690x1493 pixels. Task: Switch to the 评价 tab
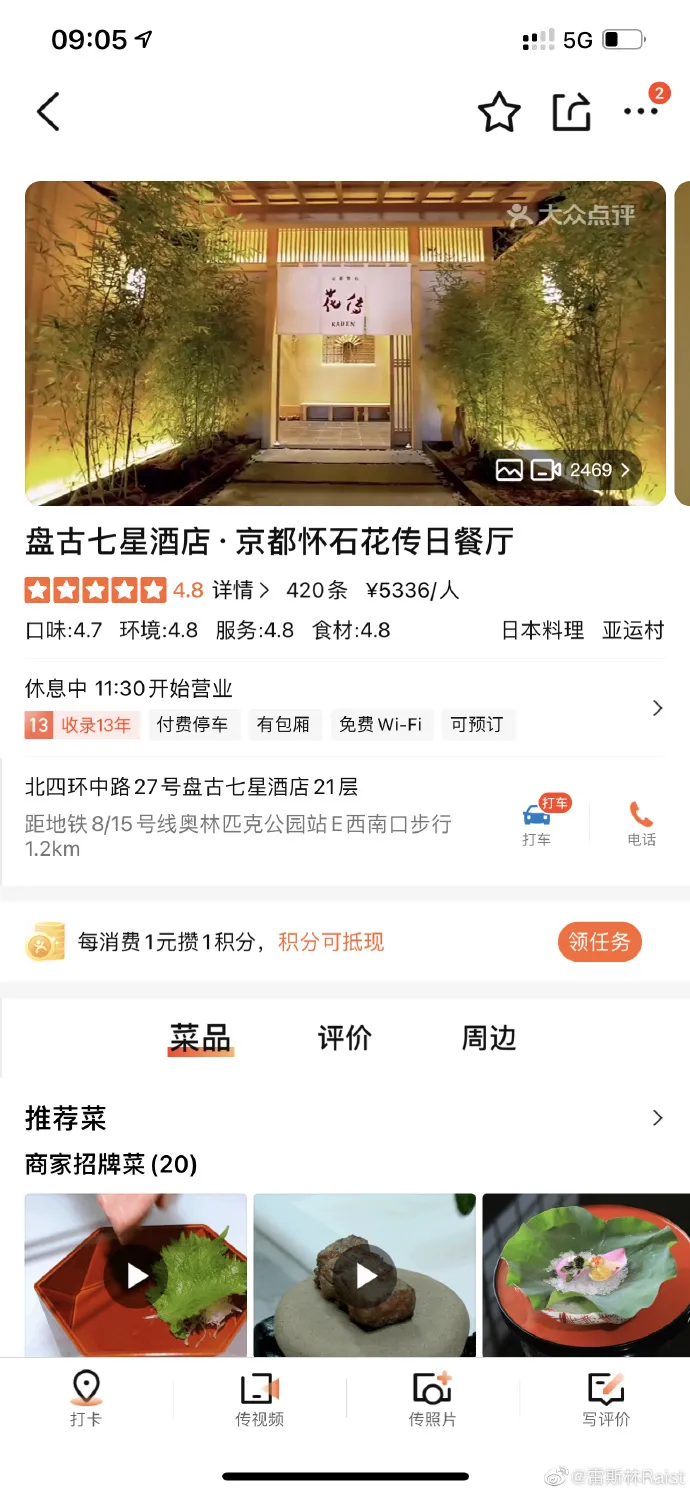[344, 1038]
